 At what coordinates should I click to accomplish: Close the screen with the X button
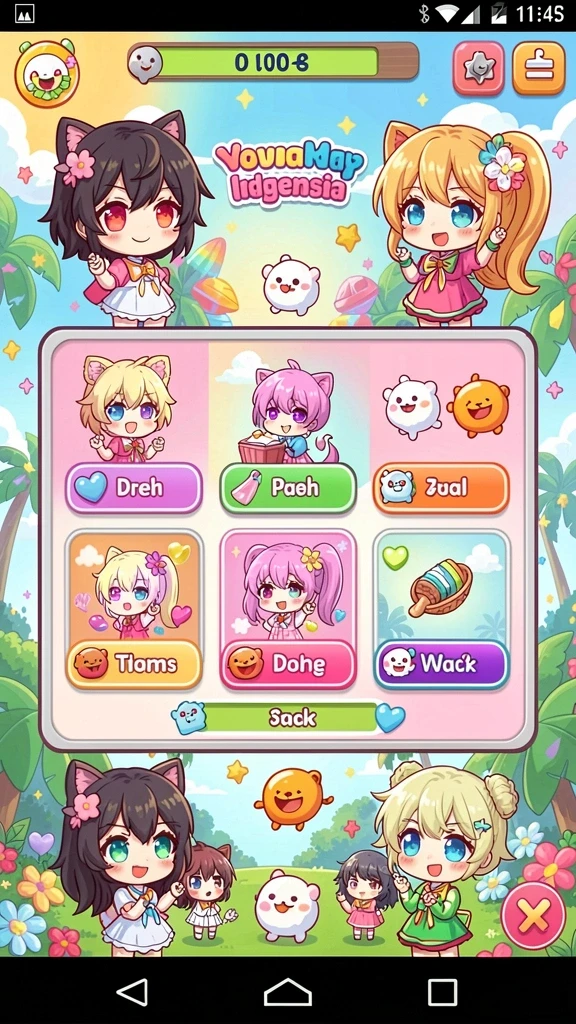pyautogui.click(x=534, y=916)
